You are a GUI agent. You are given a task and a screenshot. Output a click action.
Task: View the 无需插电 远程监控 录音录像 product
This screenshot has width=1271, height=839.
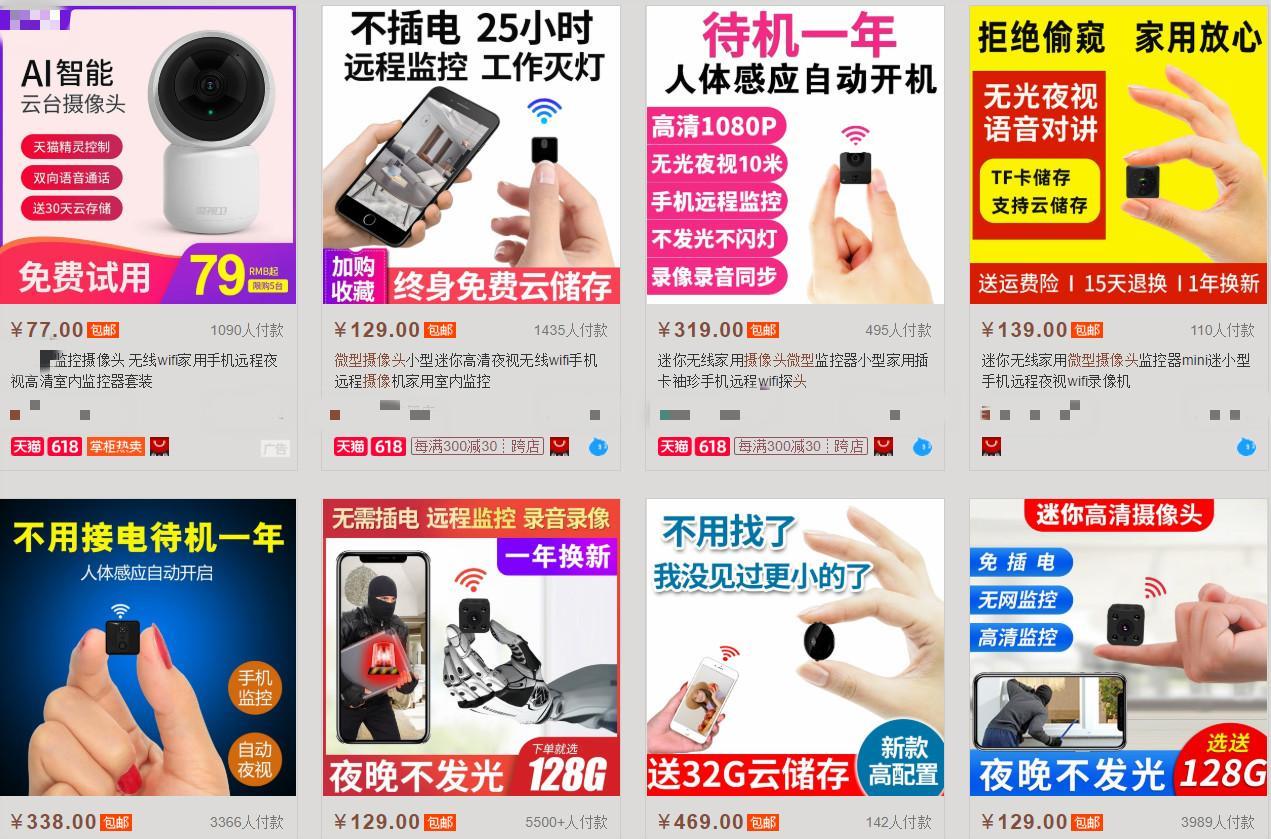471,647
